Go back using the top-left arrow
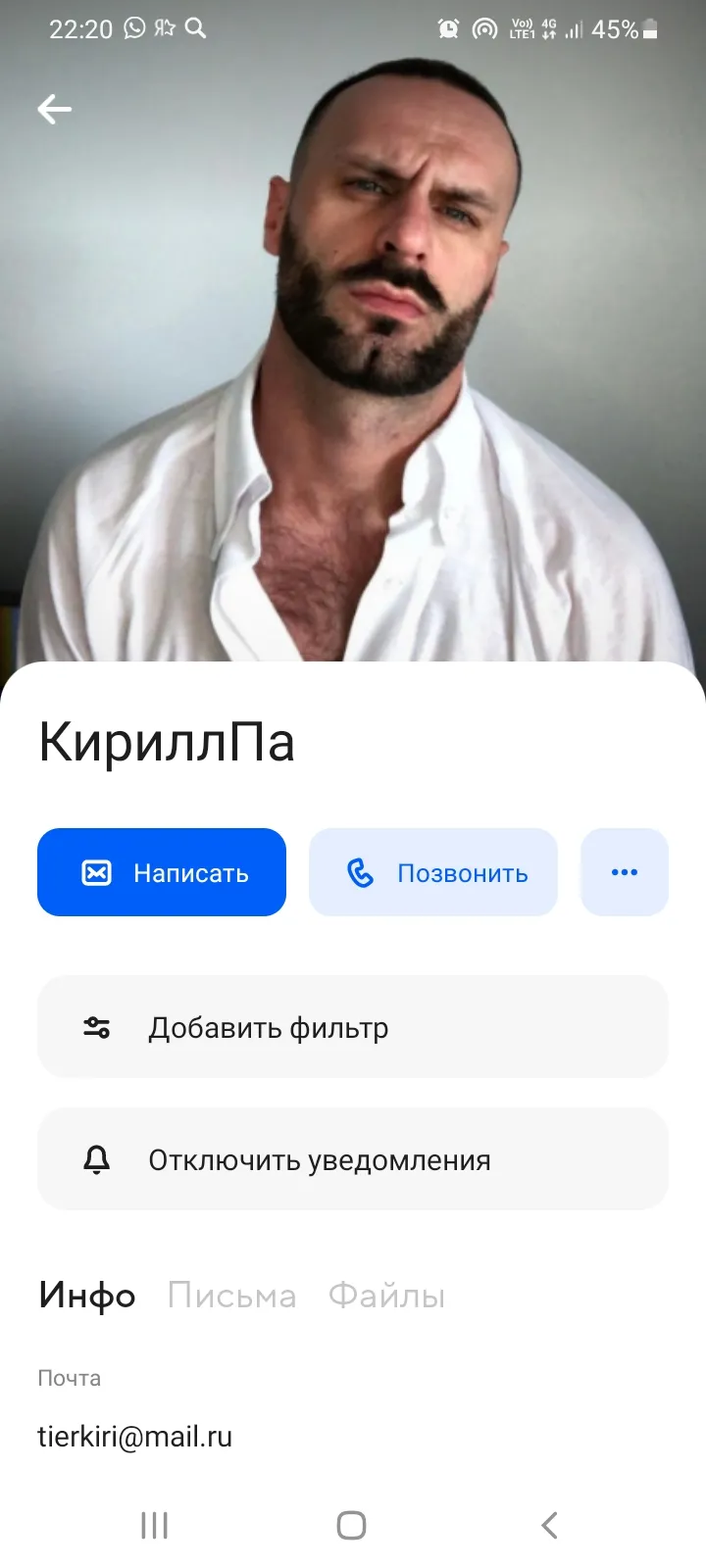This screenshot has height=1568, width=706. tap(55, 109)
